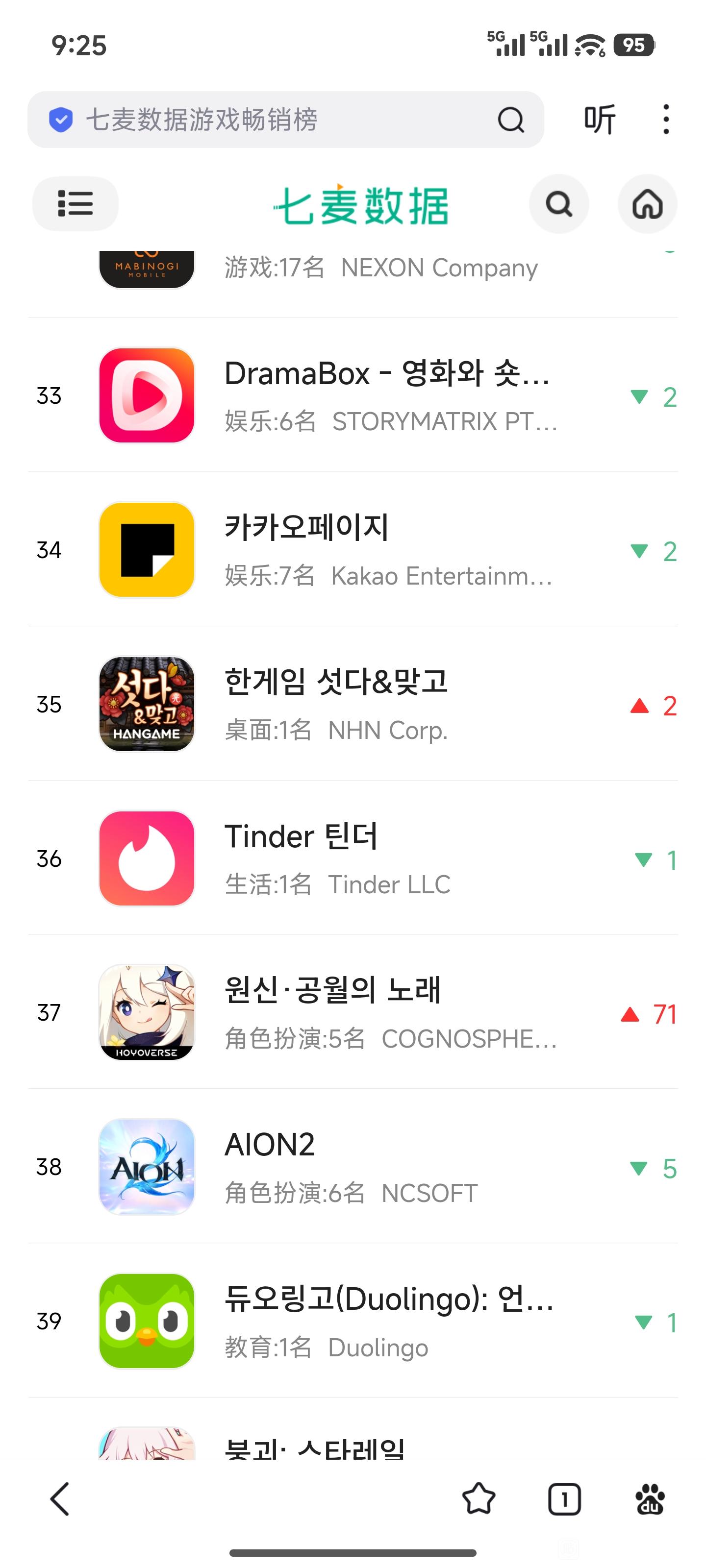Go back with the browser back arrow
Image resolution: width=706 pixels, height=1568 pixels.
point(60,1498)
